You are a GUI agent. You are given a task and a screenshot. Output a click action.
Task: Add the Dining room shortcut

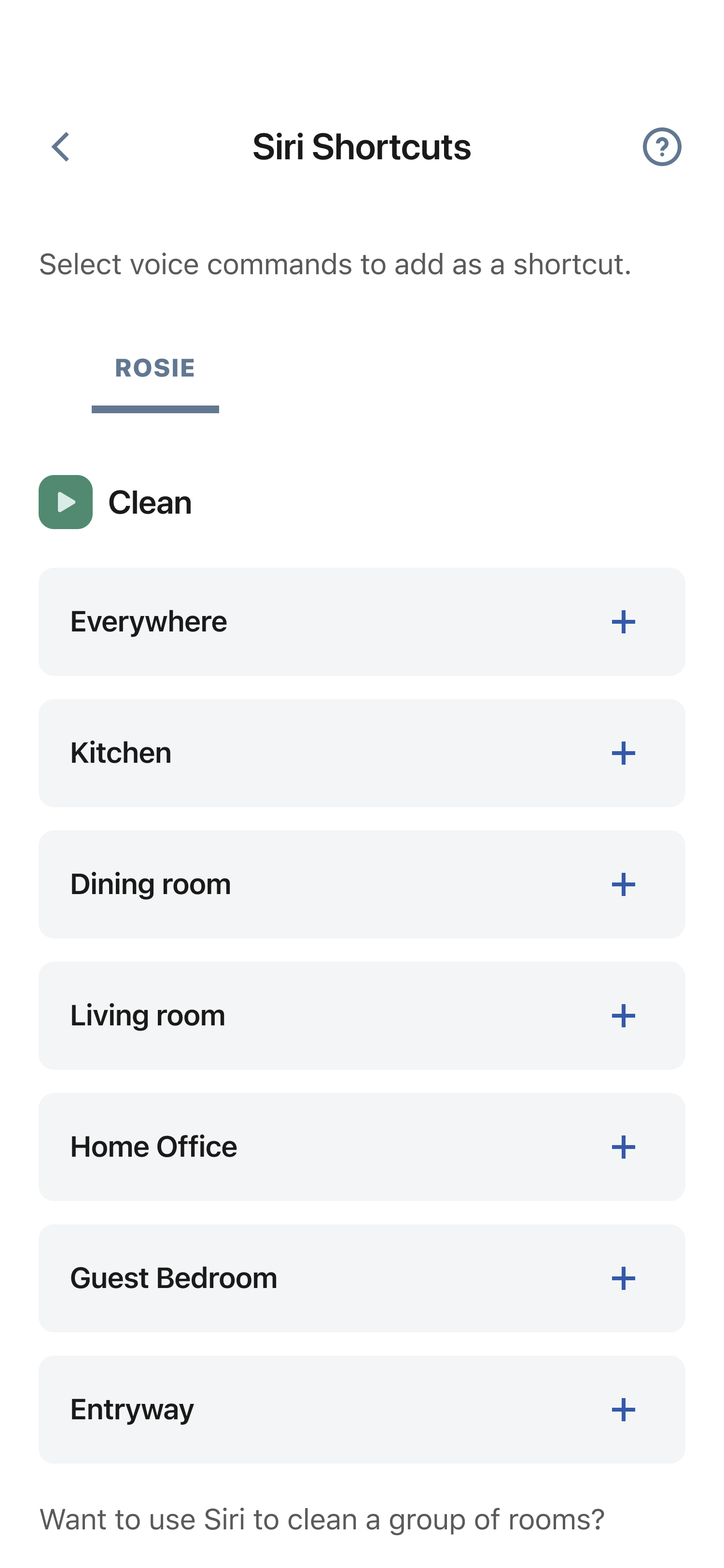pos(623,884)
